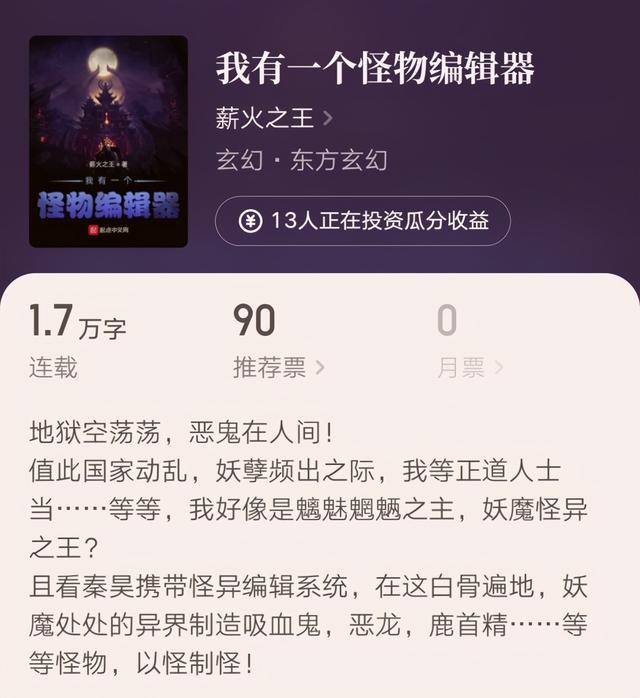View the book cover image
This screenshot has height=698, width=640.
point(108,141)
